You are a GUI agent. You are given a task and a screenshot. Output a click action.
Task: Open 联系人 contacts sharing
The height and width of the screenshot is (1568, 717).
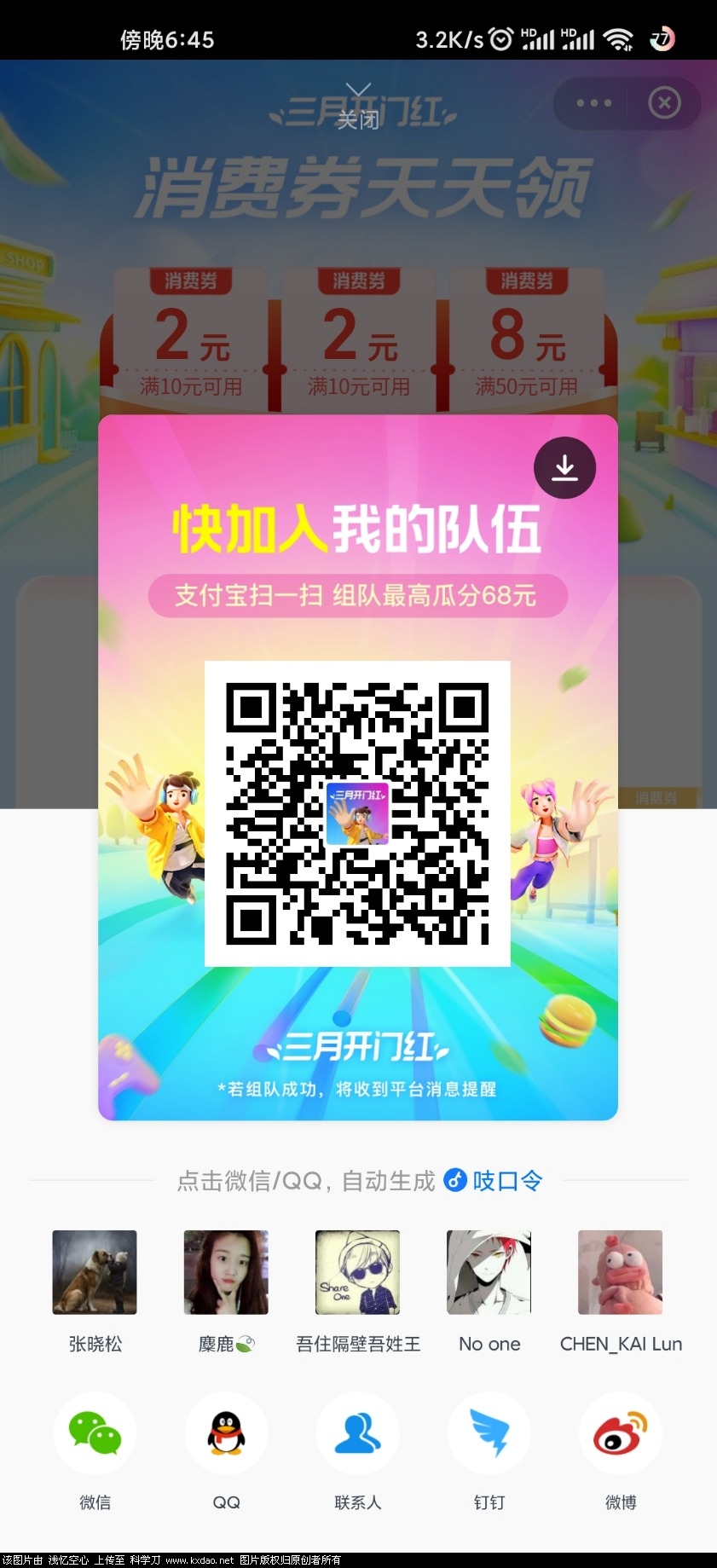357,1434
